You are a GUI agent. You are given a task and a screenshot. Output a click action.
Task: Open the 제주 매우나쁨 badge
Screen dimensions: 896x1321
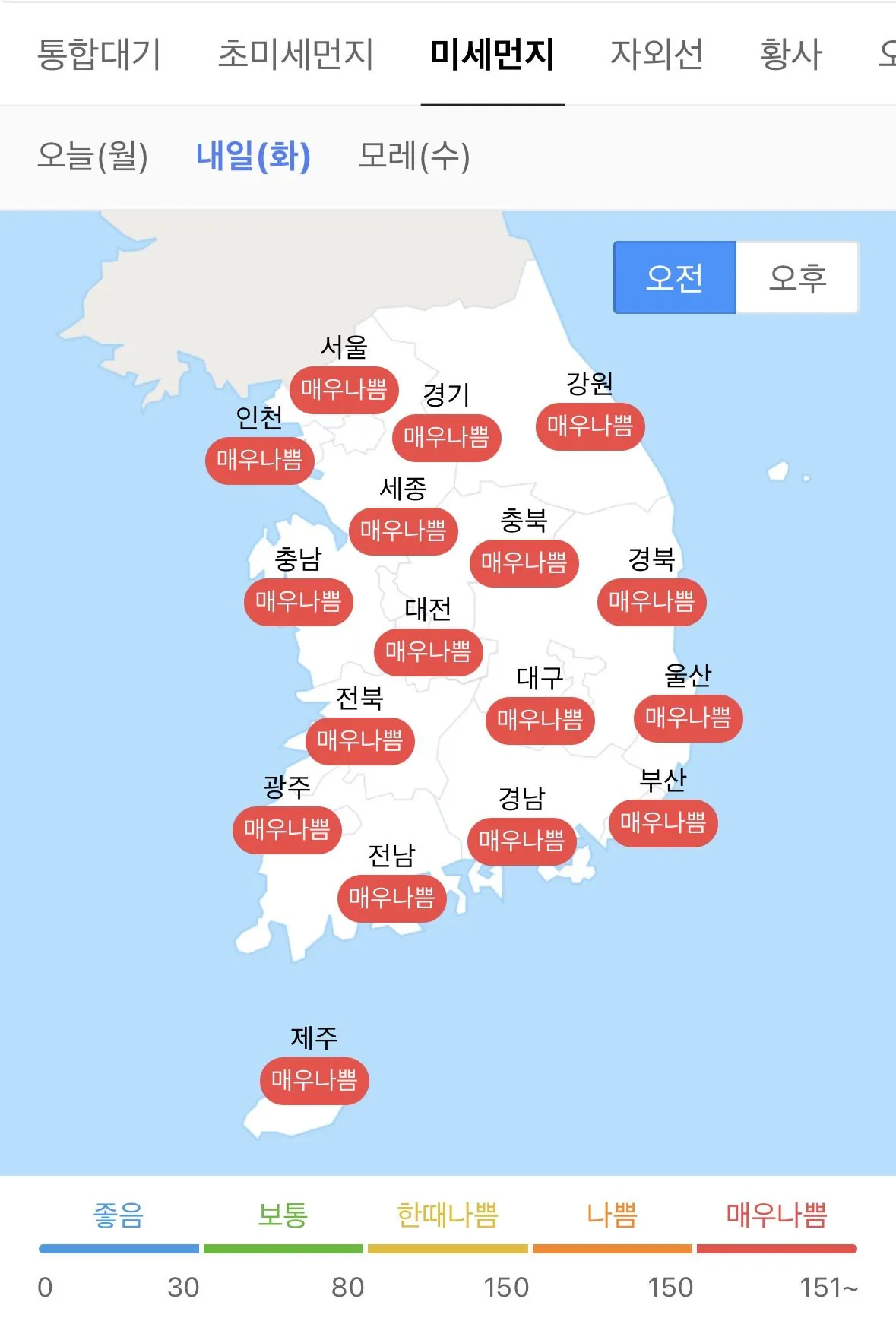pyautogui.click(x=314, y=1080)
